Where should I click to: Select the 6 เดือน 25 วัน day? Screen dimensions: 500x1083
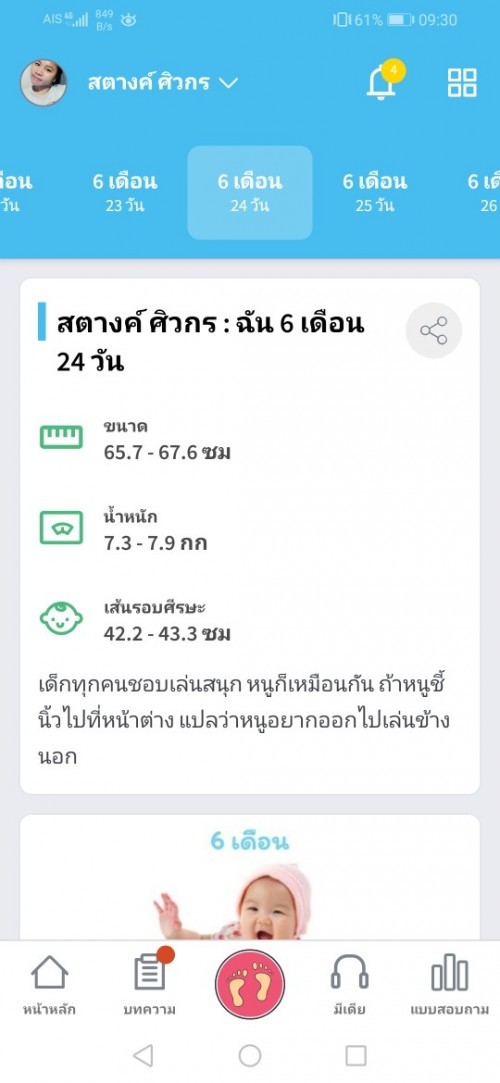click(375, 193)
